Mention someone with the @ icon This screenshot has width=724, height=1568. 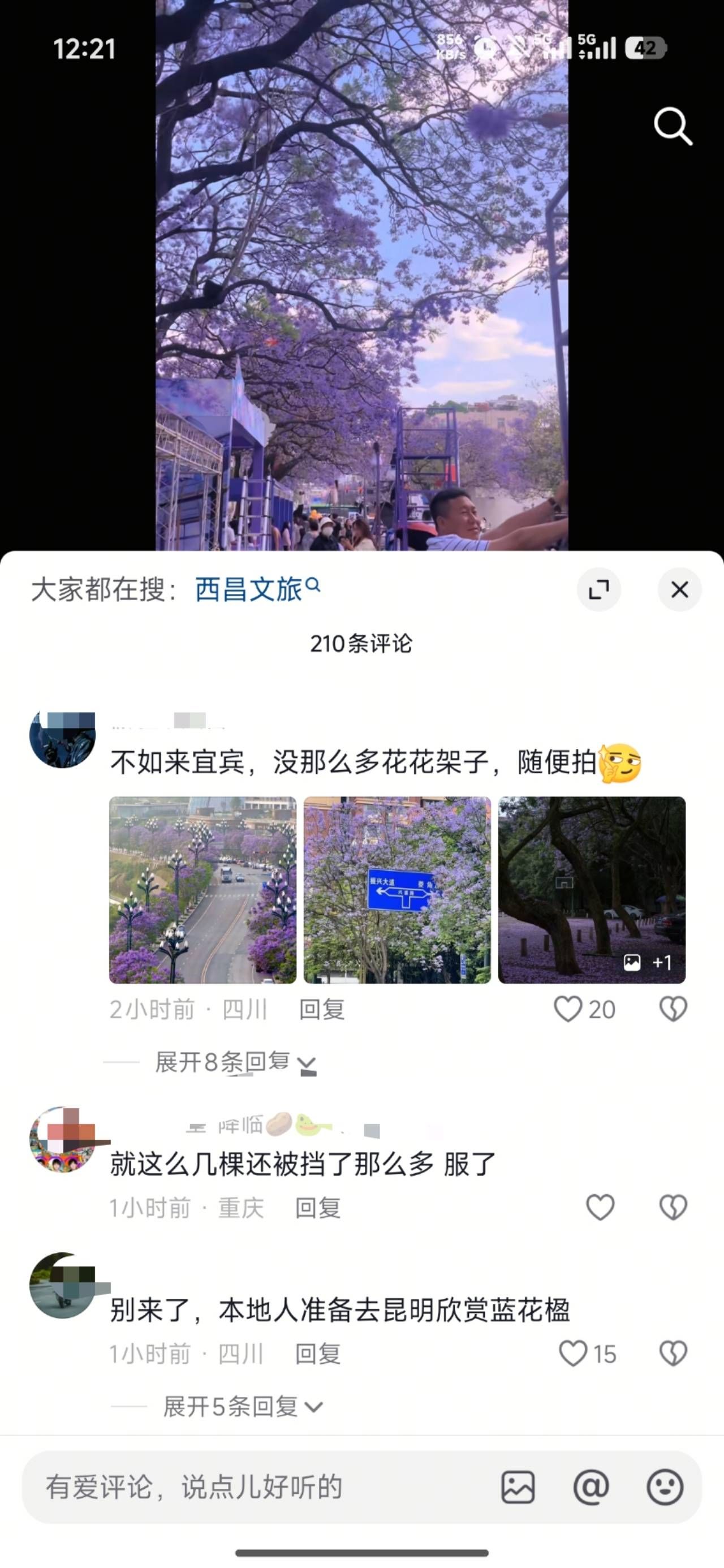coord(591,1487)
